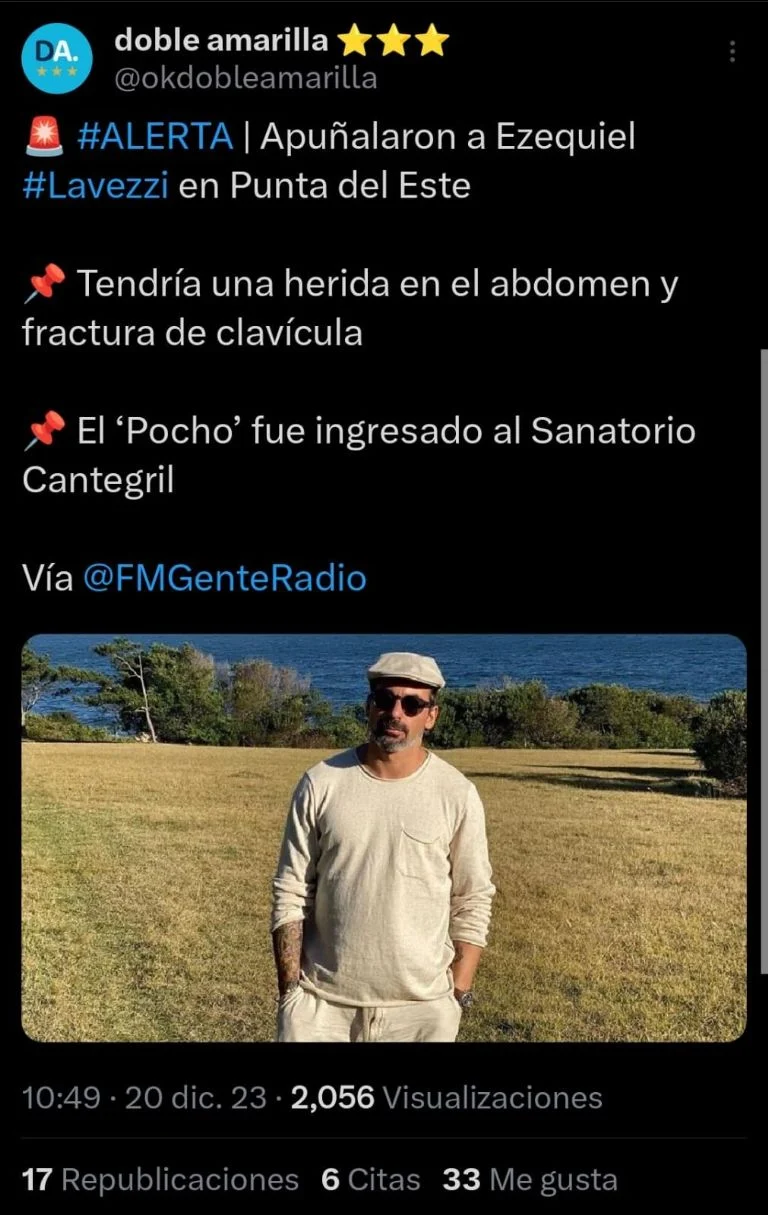
Task: View the attached photo in full screen
Action: (x=384, y=838)
